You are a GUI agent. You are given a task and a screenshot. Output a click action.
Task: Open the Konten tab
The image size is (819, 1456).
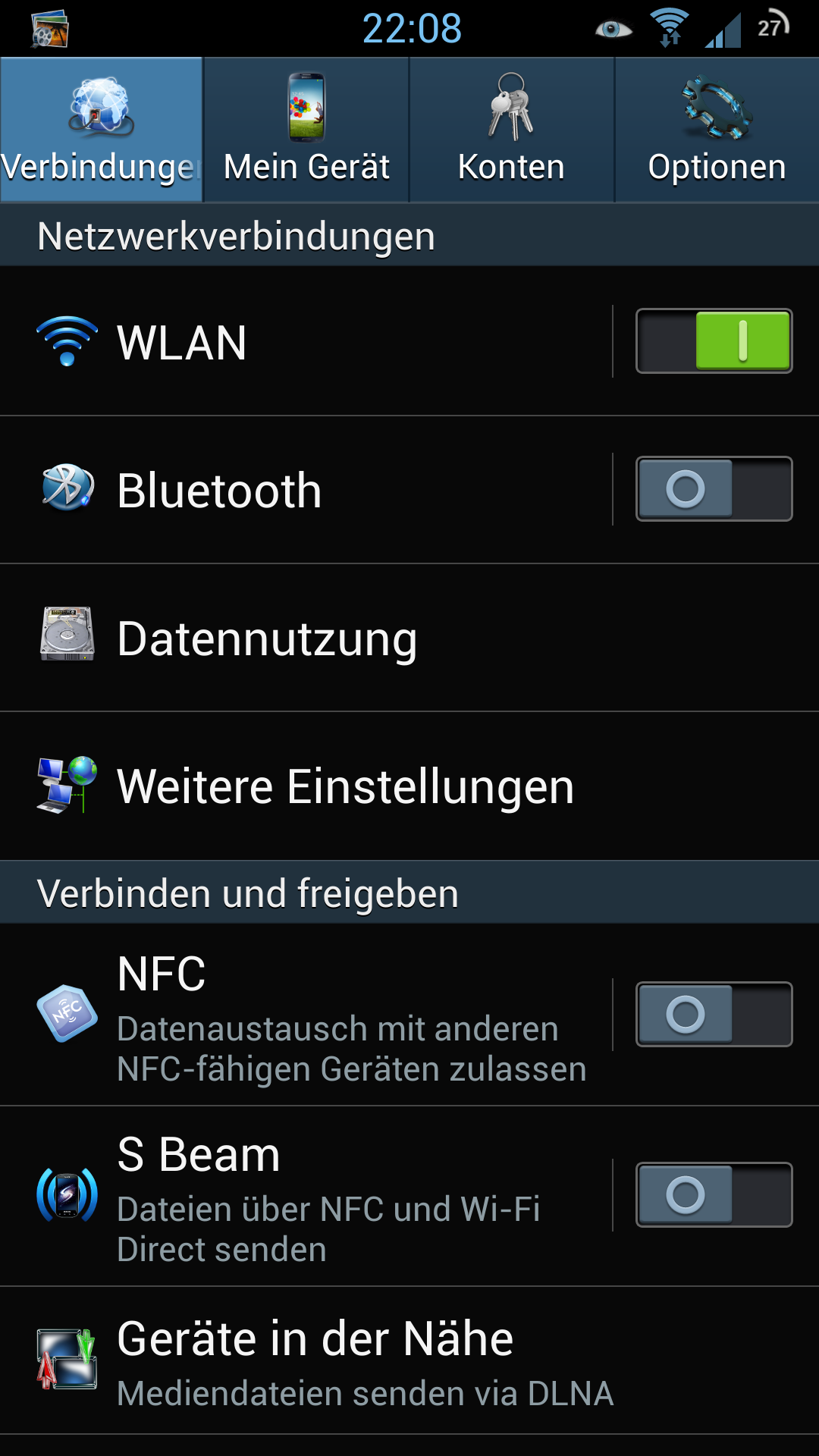click(512, 130)
